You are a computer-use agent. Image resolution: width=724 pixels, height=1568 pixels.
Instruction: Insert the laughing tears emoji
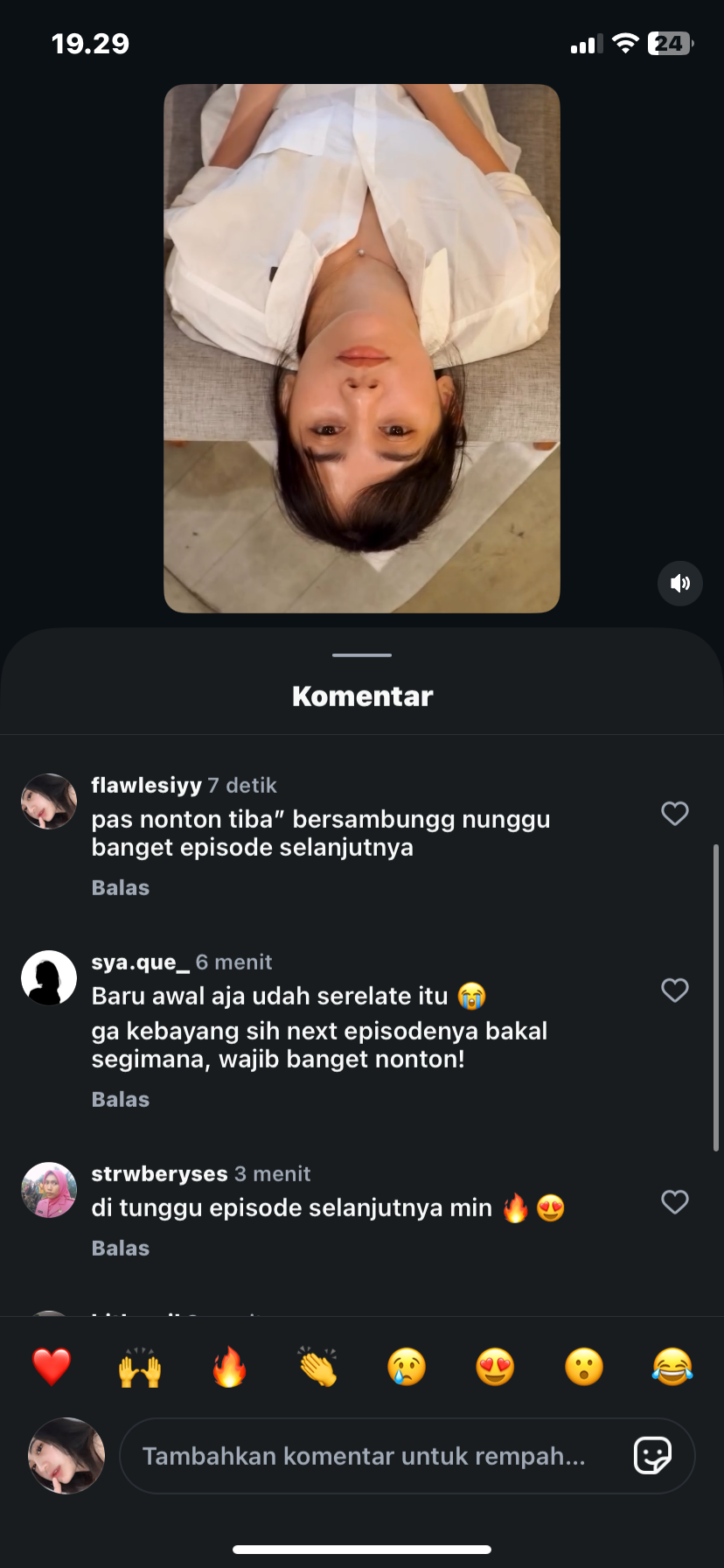(672, 1367)
